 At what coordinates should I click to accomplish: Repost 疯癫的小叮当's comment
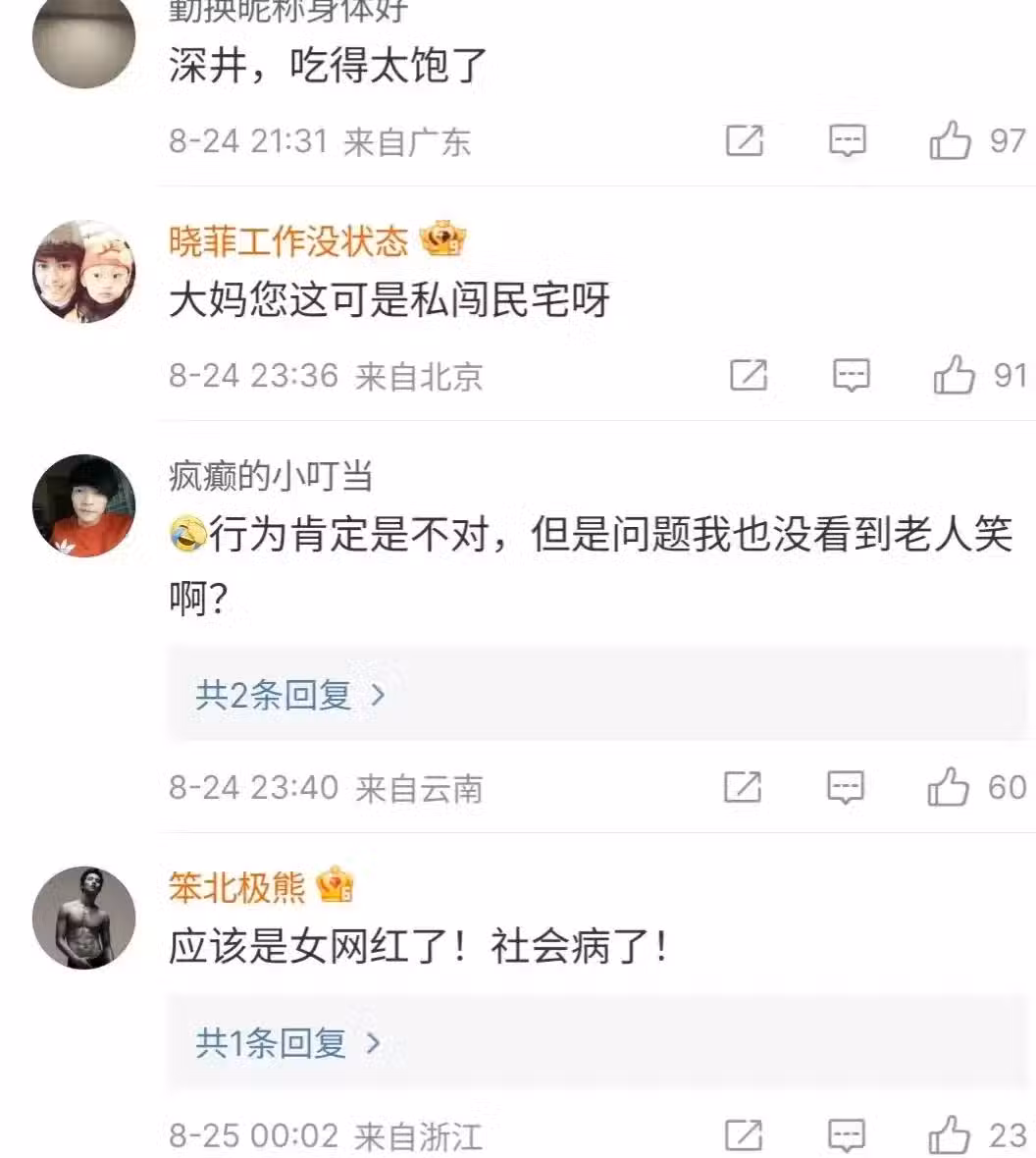tap(743, 787)
